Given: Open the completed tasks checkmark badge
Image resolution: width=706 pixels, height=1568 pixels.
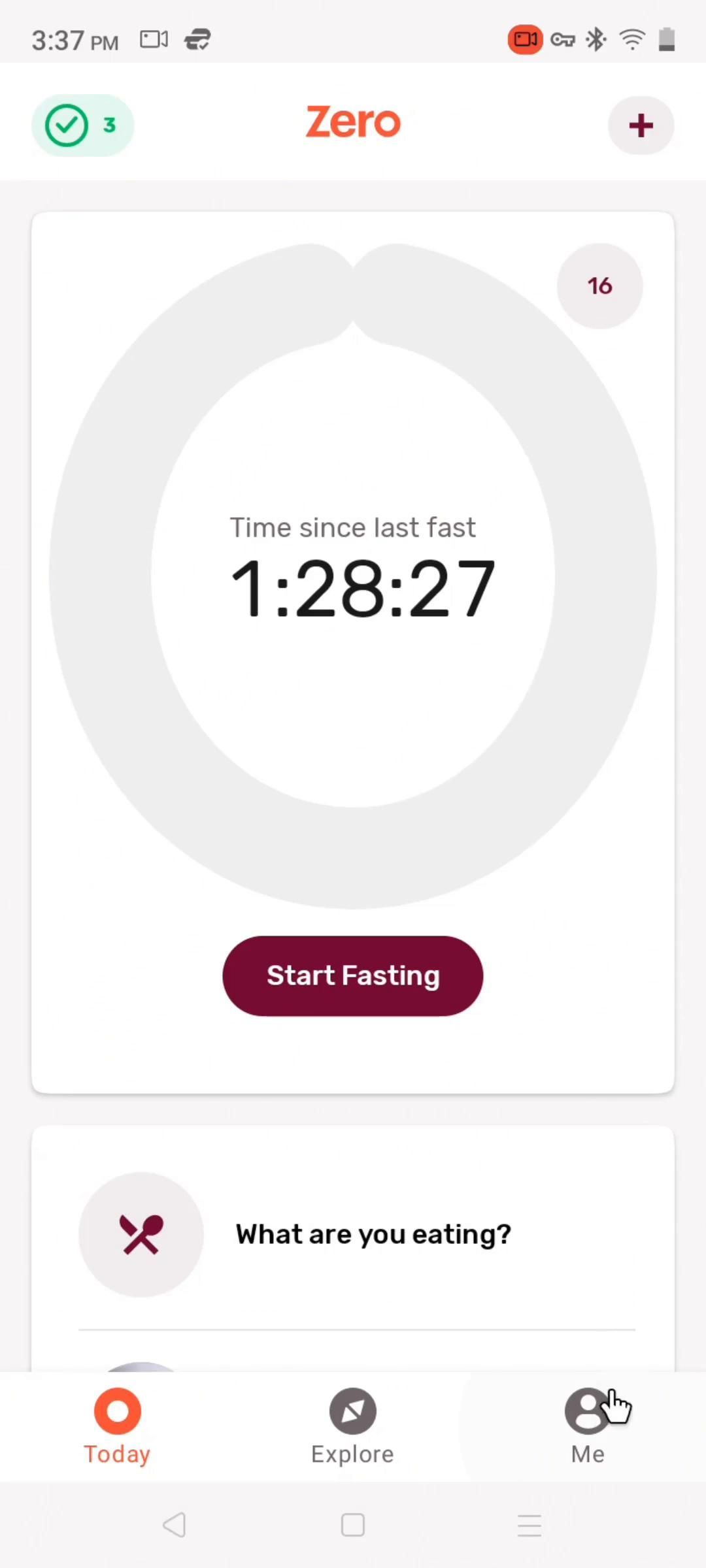Looking at the screenshot, I should coord(82,125).
